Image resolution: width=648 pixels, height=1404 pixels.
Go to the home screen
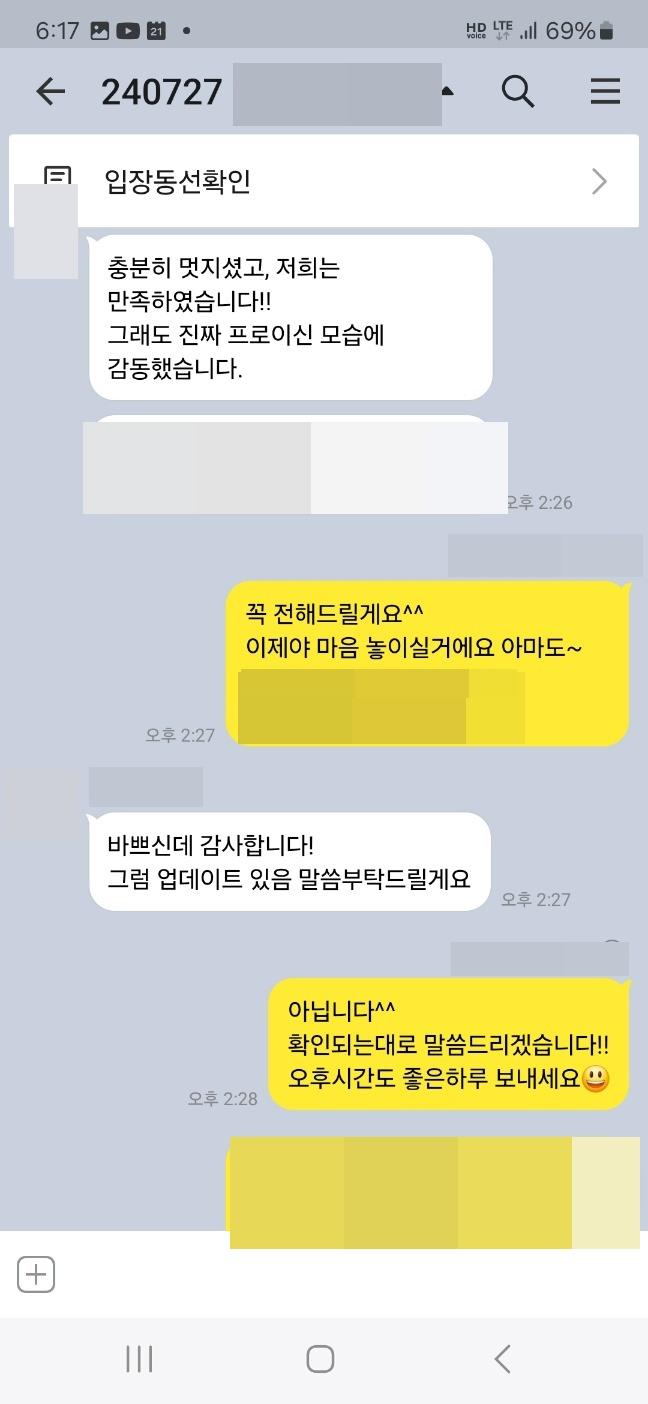pyautogui.click(x=320, y=1359)
